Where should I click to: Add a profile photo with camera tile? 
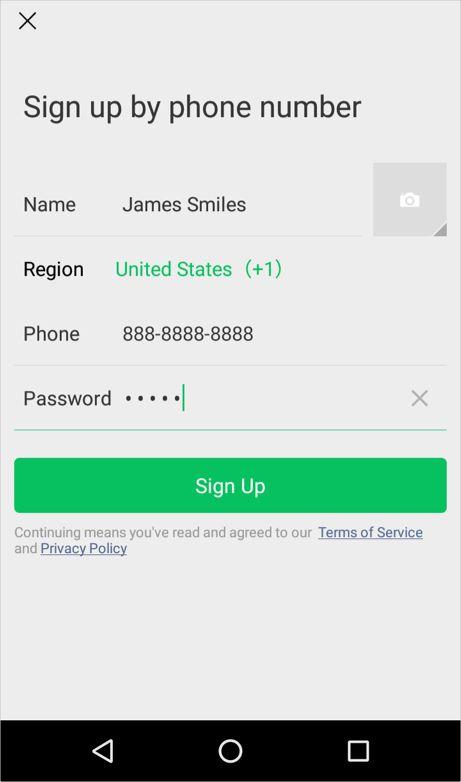coord(410,199)
